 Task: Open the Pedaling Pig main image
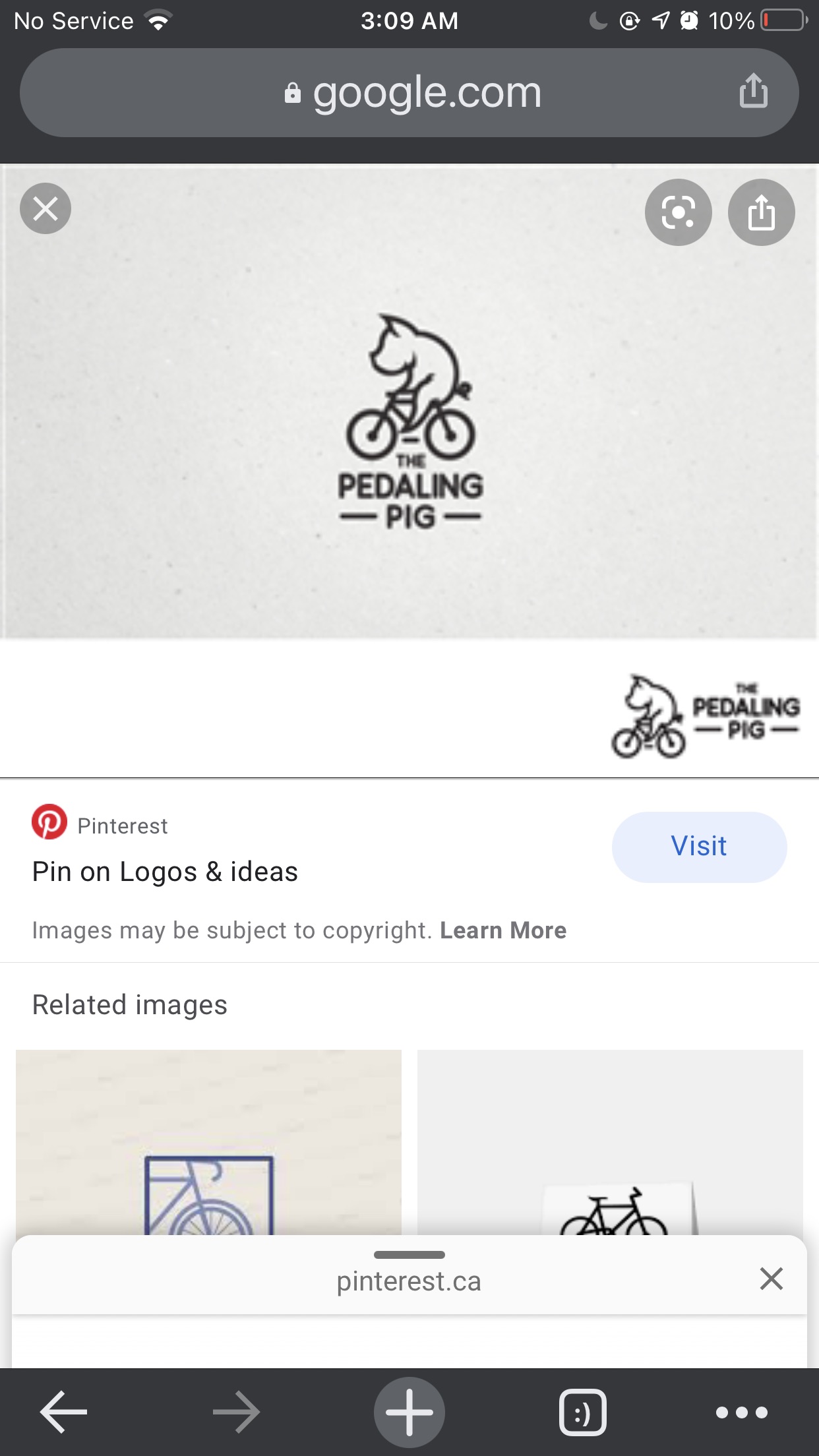click(x=409, y=422)
